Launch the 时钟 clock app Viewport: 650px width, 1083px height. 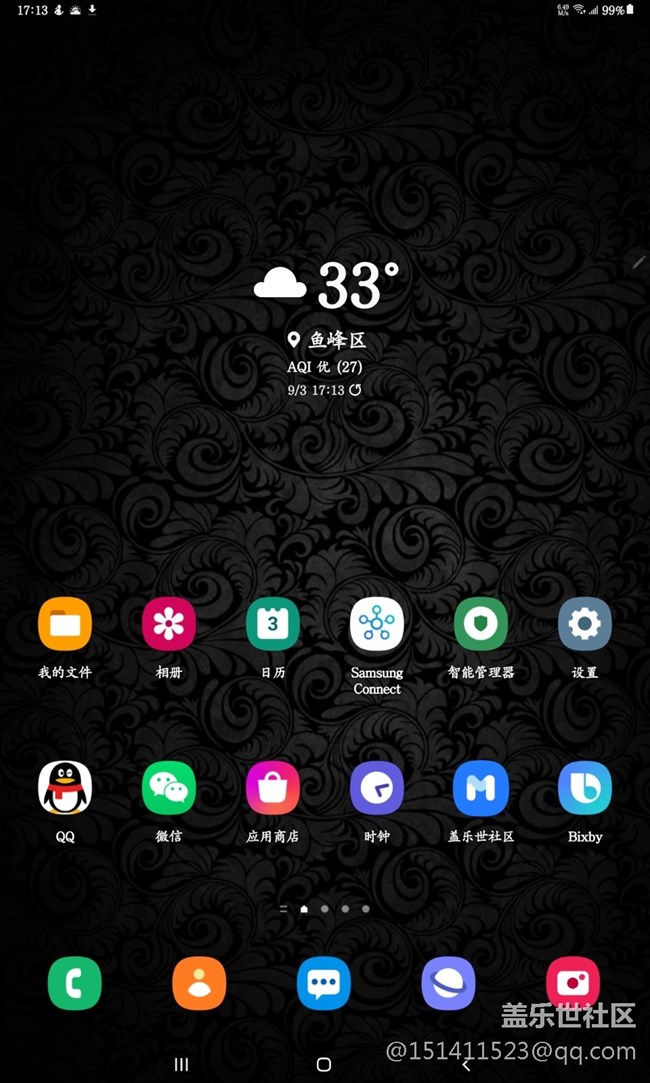[377, 788]
